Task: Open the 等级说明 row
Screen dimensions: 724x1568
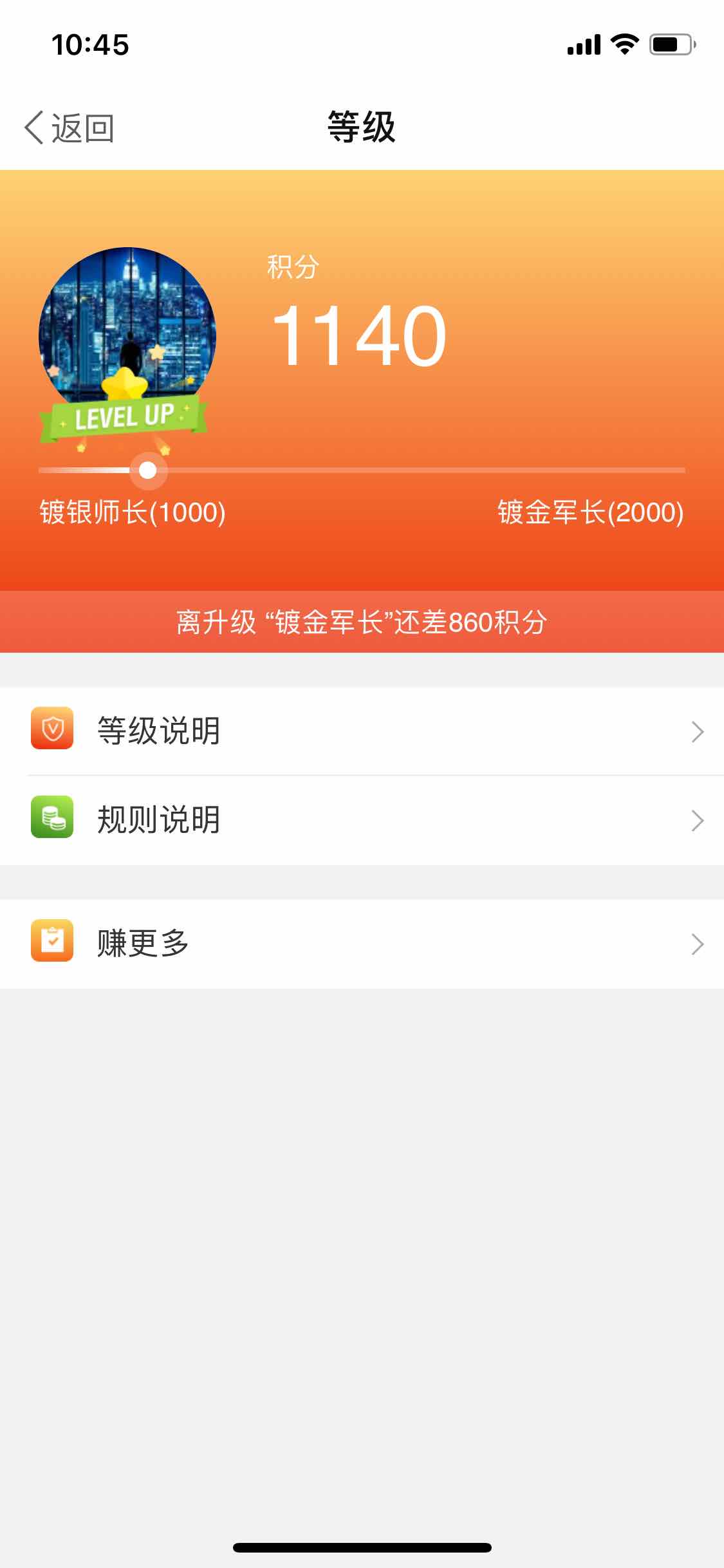Action: [362, 731]
